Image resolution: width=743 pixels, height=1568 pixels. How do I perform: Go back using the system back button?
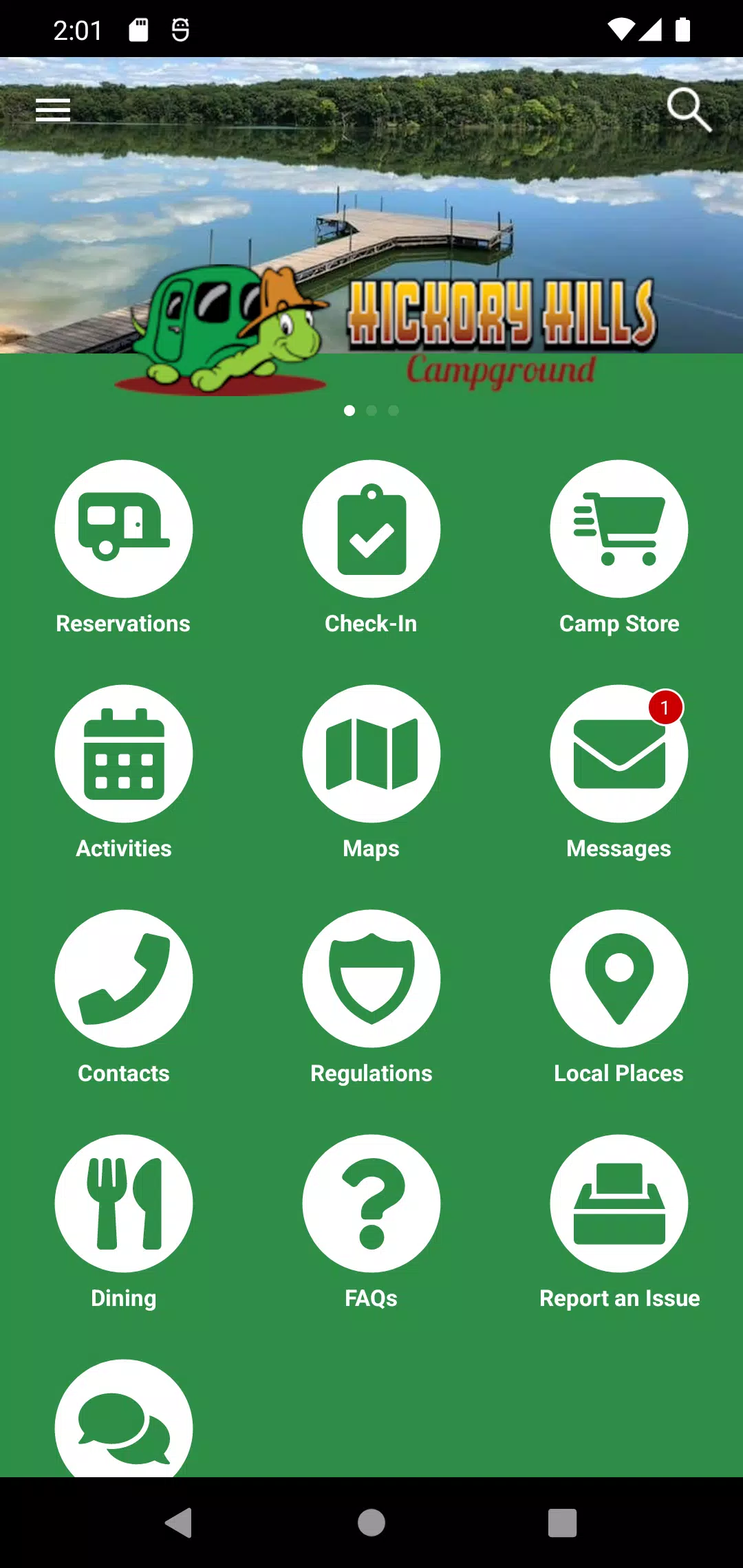coord(179,1522)
